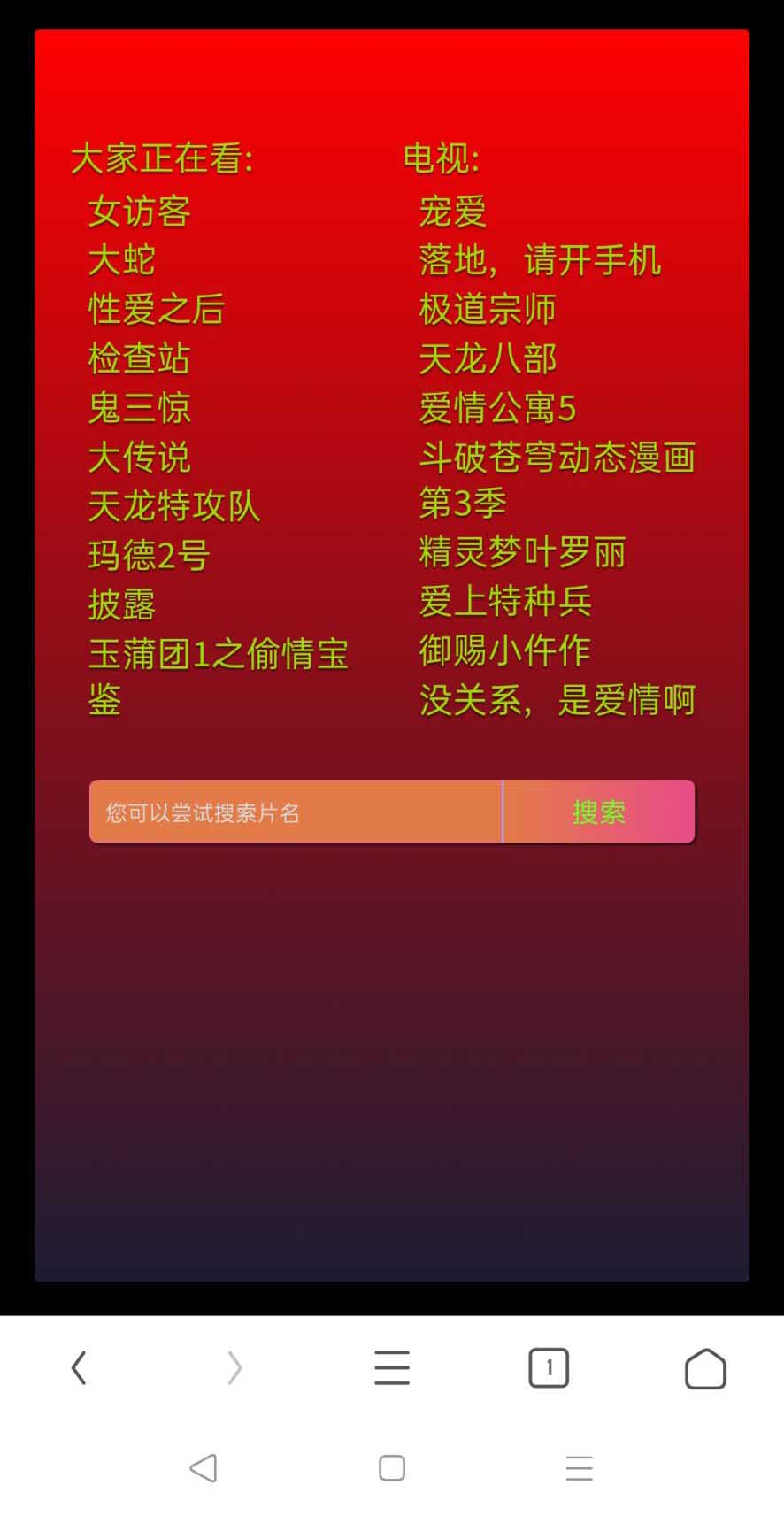Select 落地，请开手机
Viewport: 784px width, 1516px height.
pos(540,261)
